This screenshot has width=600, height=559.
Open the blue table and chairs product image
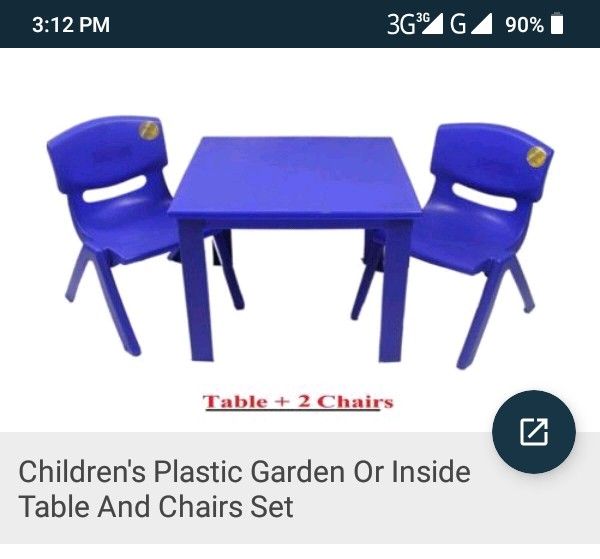click(x=298, y=248)
